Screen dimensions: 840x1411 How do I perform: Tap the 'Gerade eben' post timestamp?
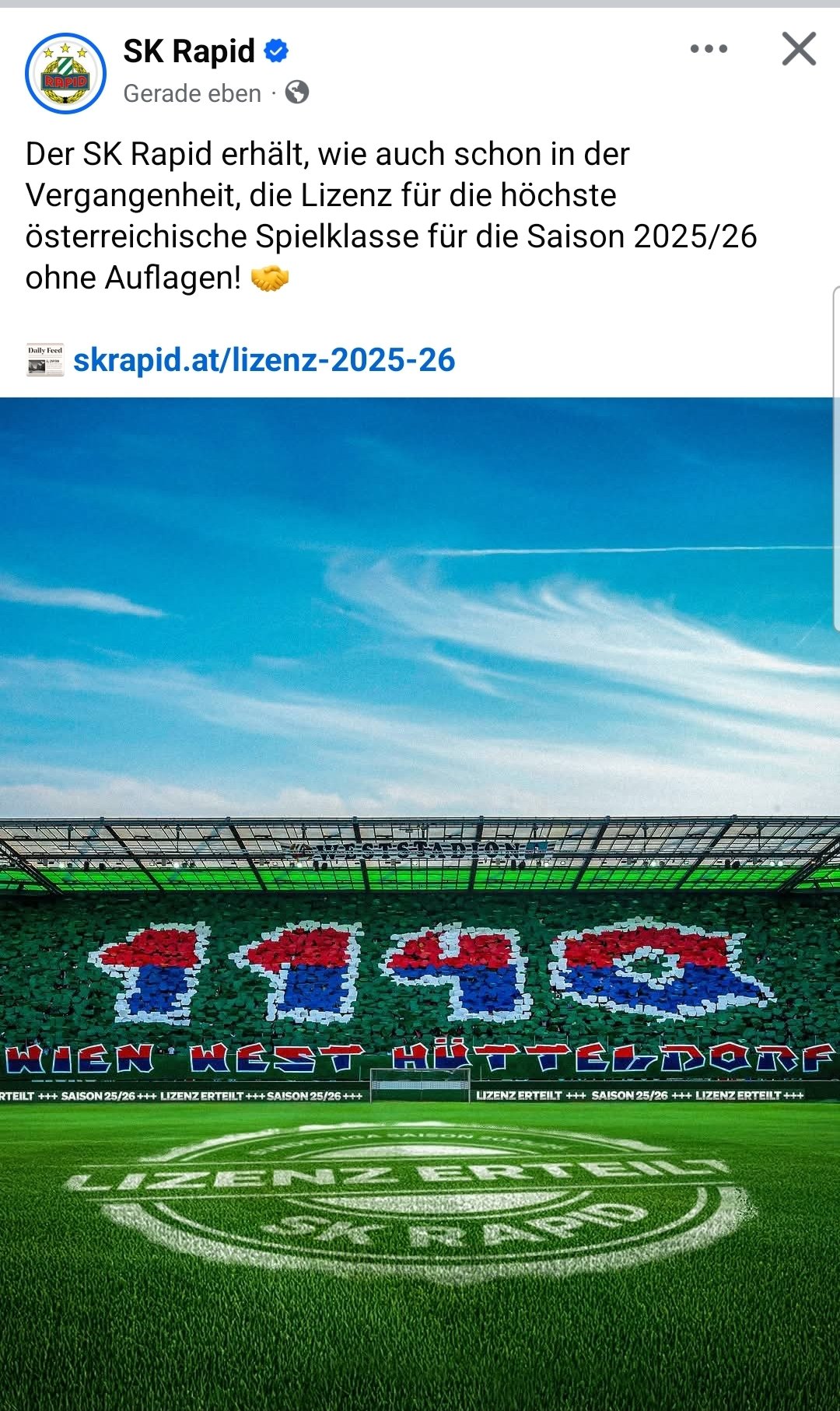tap(192, 93)
